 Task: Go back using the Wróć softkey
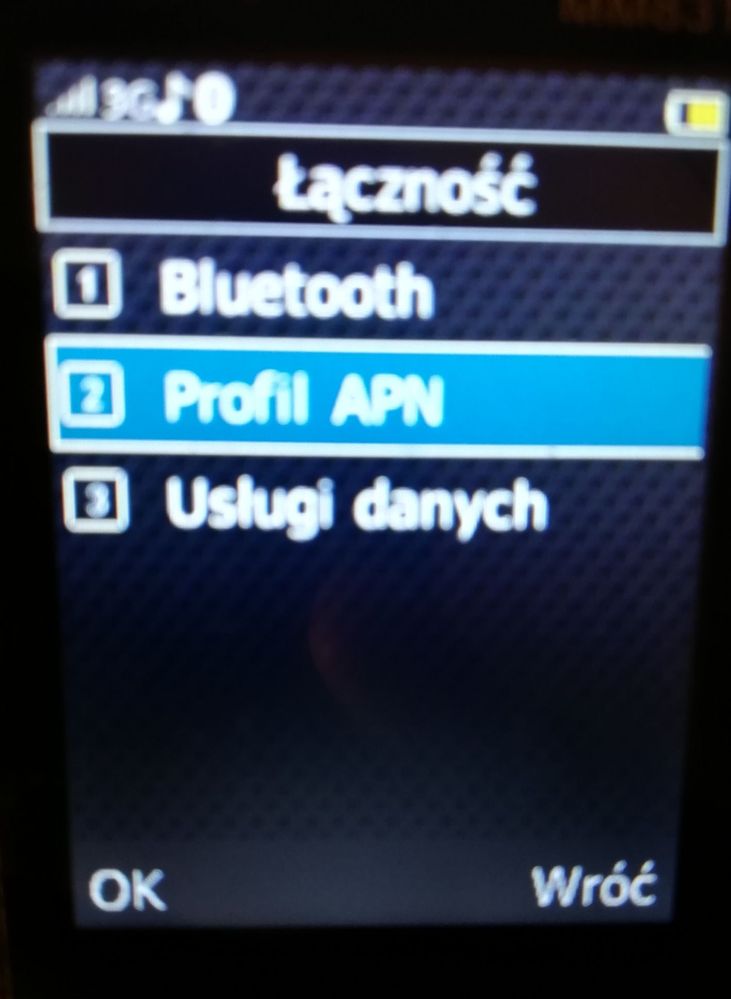coord(593,885)
